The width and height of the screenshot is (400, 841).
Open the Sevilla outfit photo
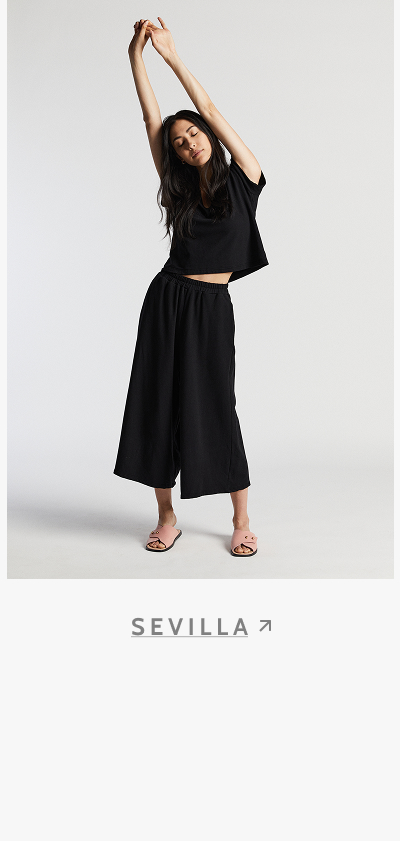[x=200, y=289]
